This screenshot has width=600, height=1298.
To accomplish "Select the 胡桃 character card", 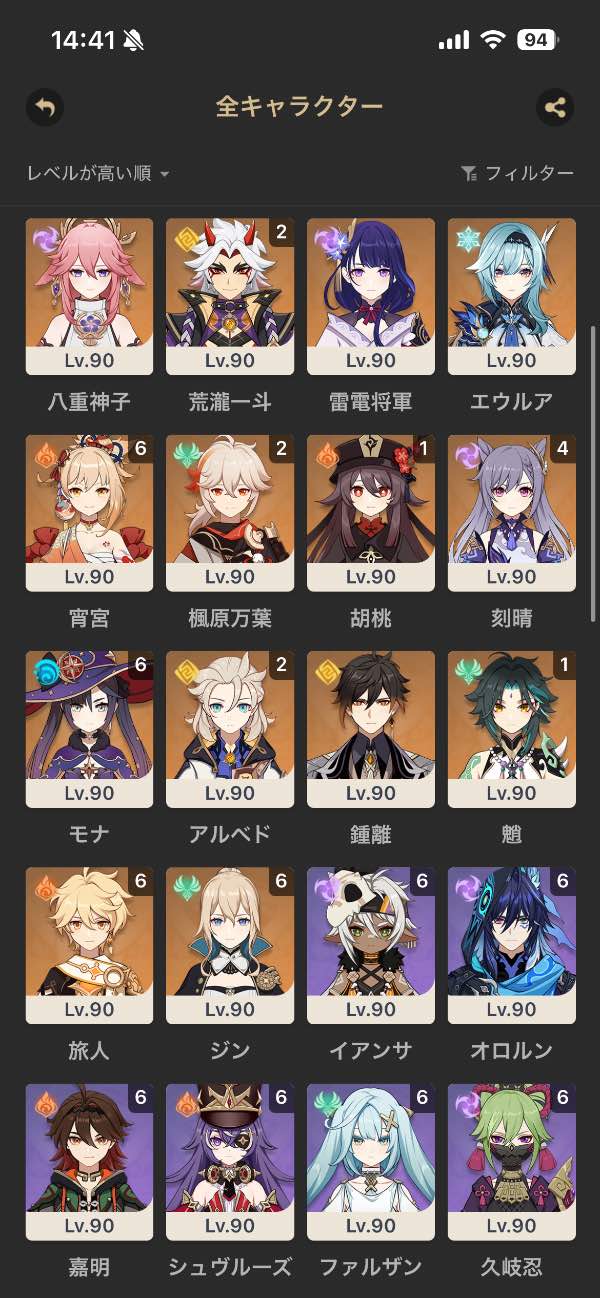I will coord(371,513).
